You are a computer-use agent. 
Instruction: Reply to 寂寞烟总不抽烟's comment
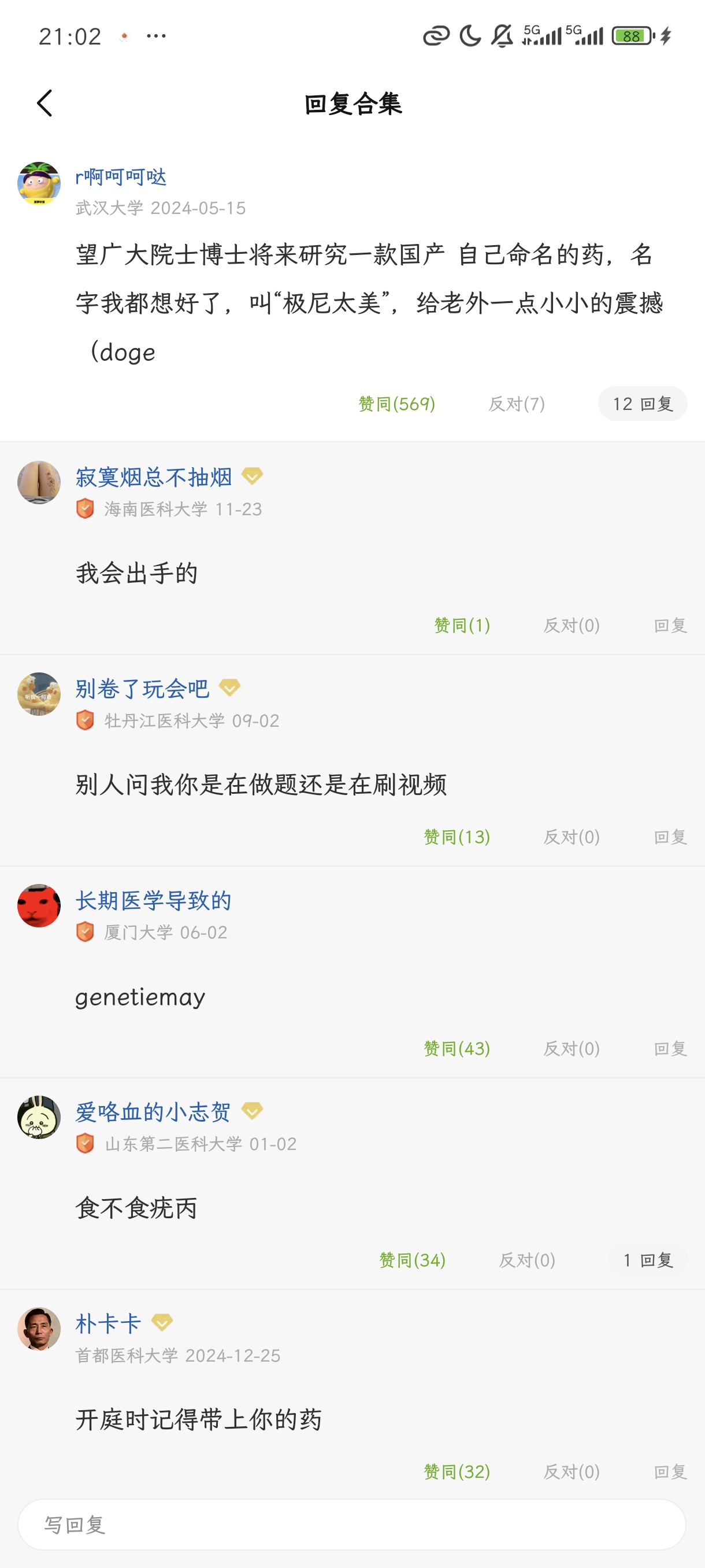(x=670, y=625)
